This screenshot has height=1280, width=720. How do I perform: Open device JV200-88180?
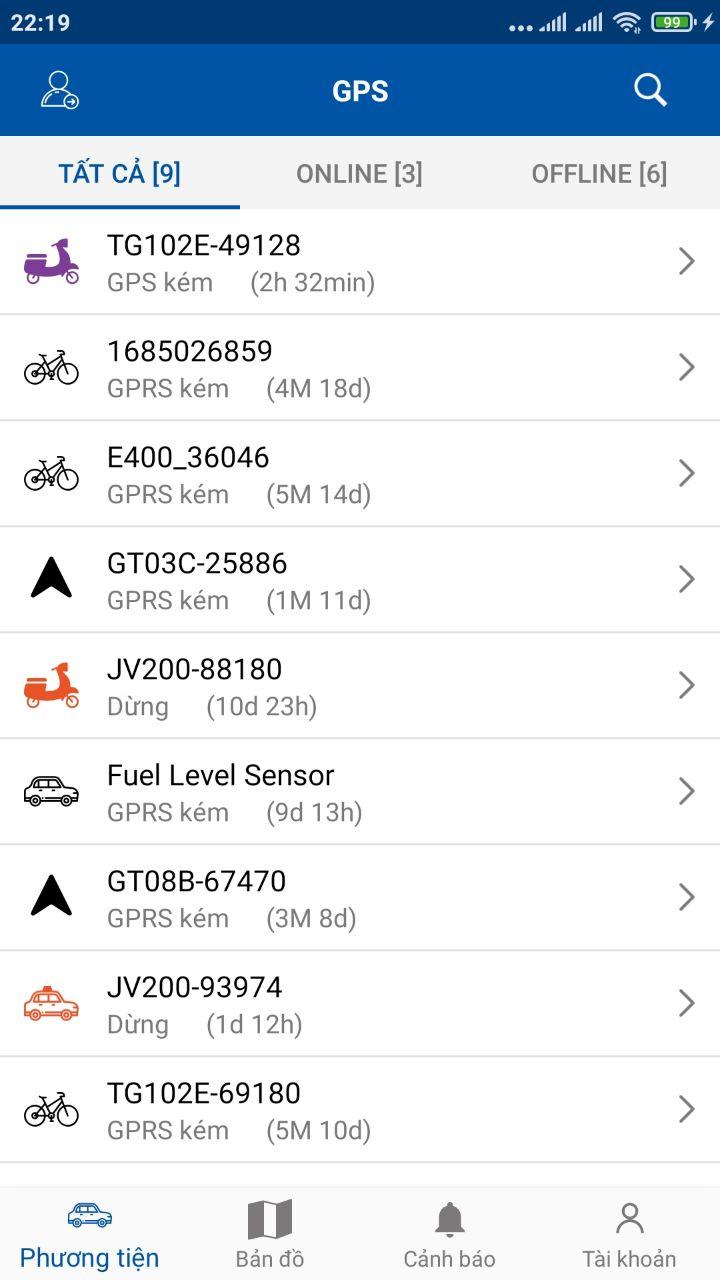[360, 686]
